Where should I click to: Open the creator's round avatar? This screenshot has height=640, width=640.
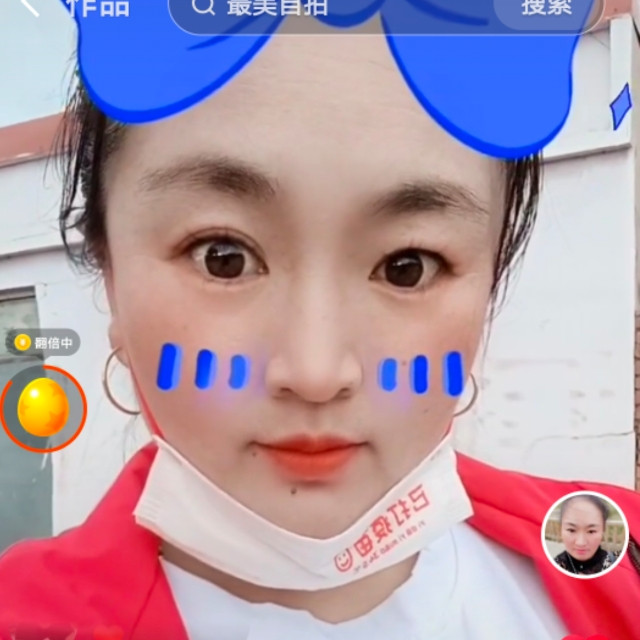(585, 534)
